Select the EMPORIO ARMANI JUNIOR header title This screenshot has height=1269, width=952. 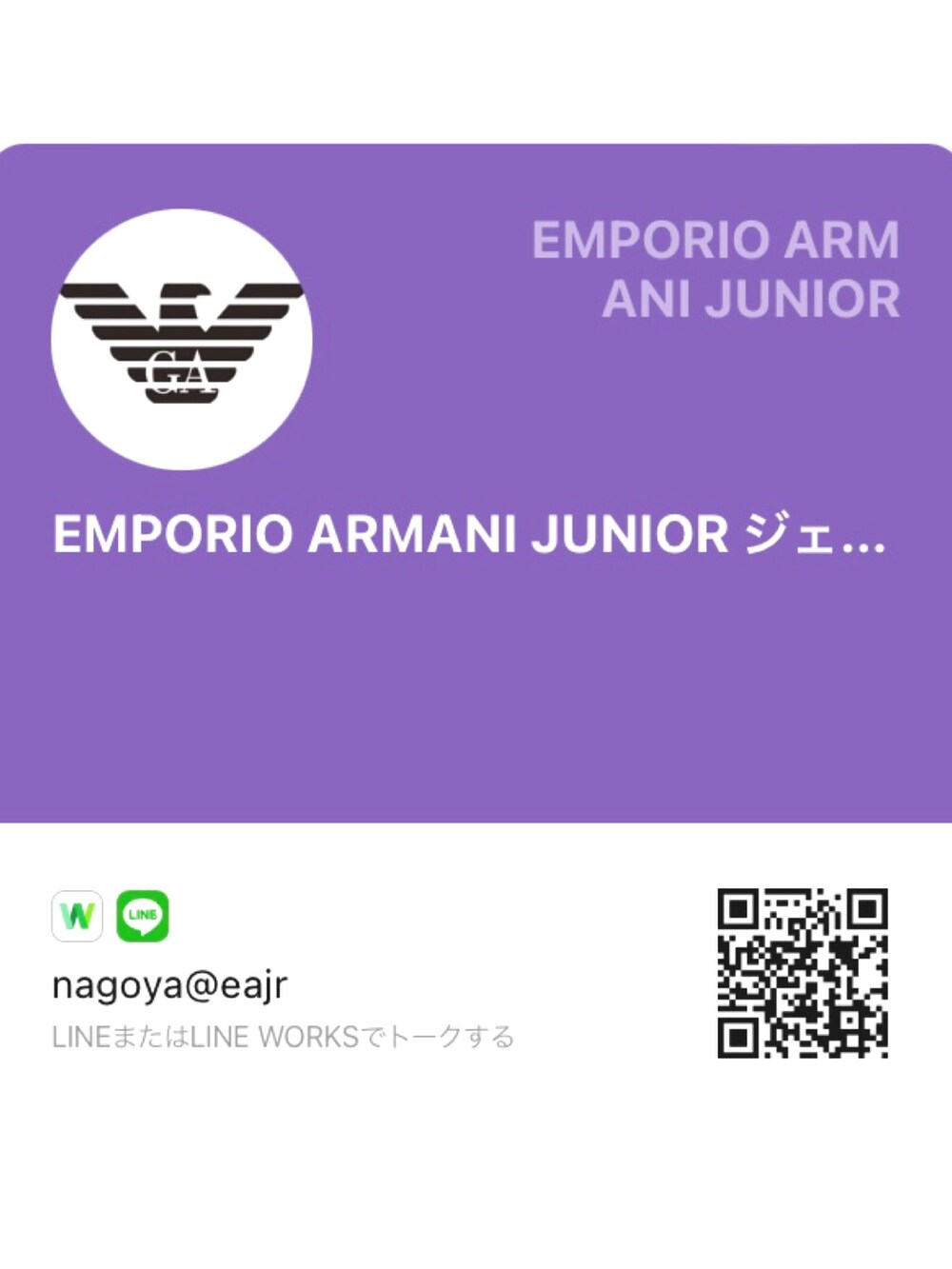point(716,271)
